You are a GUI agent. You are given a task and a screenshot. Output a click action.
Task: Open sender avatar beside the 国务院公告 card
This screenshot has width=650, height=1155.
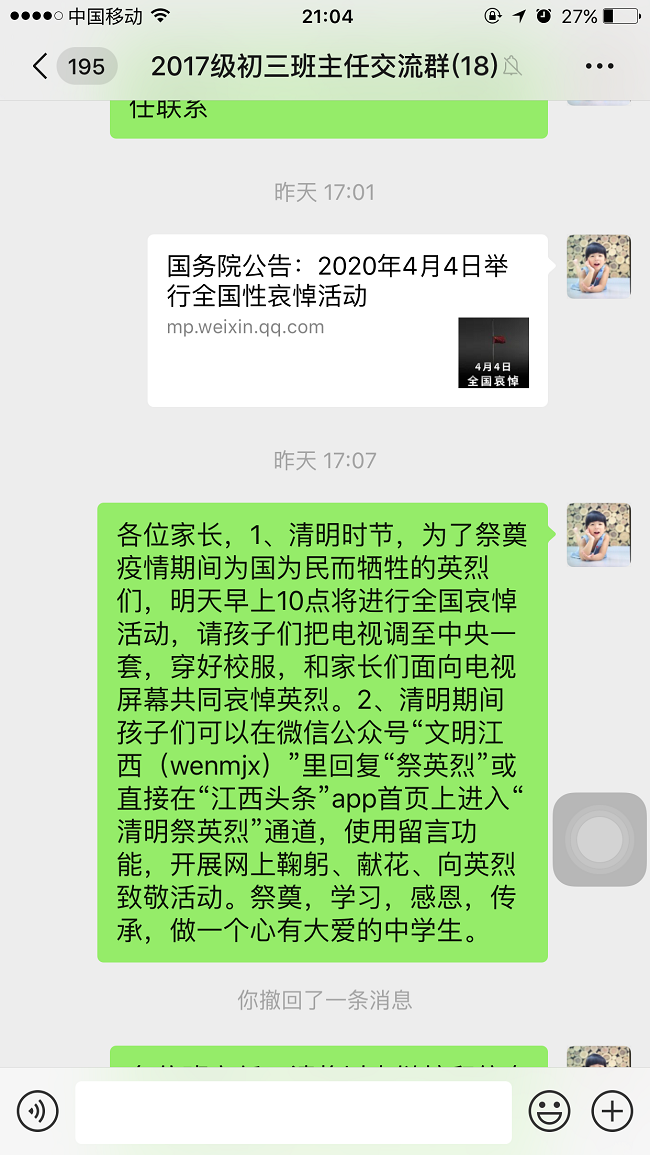click(598, 266)
